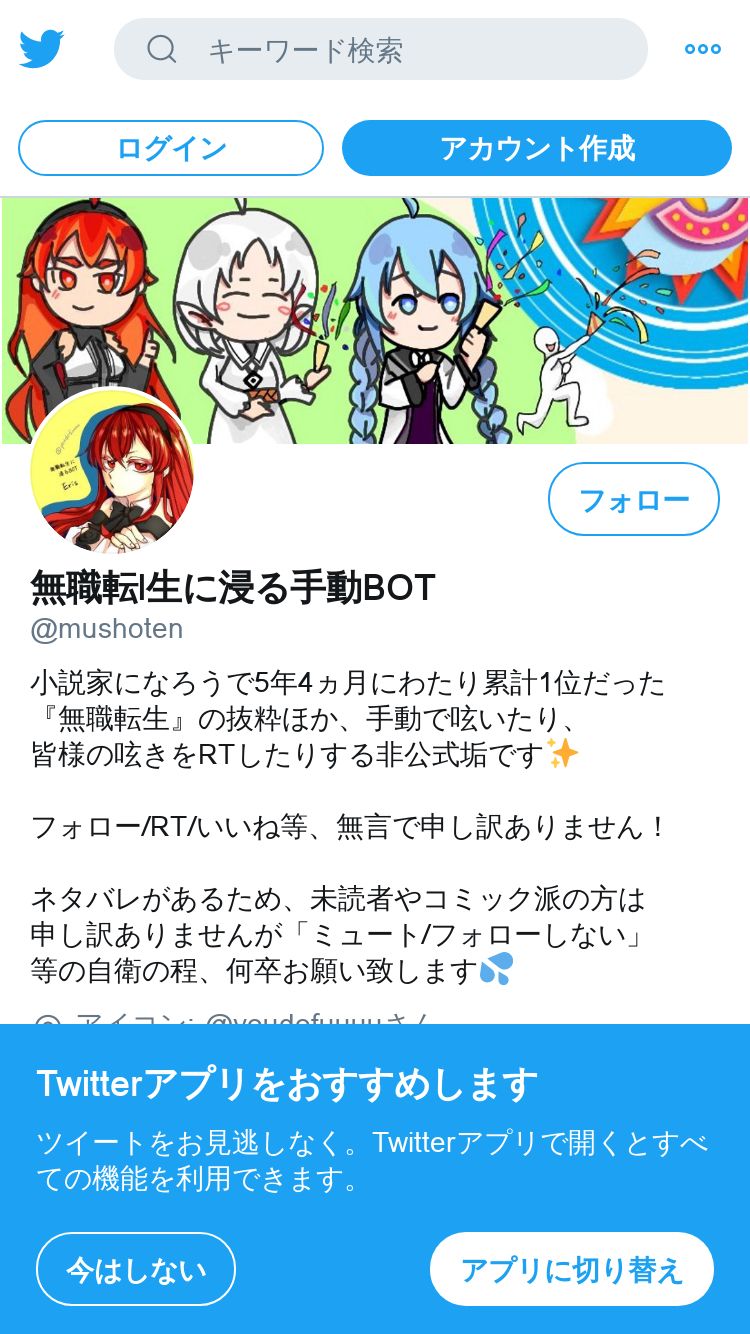Open the キーワード検索 search field
Image resolution: width=750 pixels, height=1334 pixels.
click(x=380, y=49)
